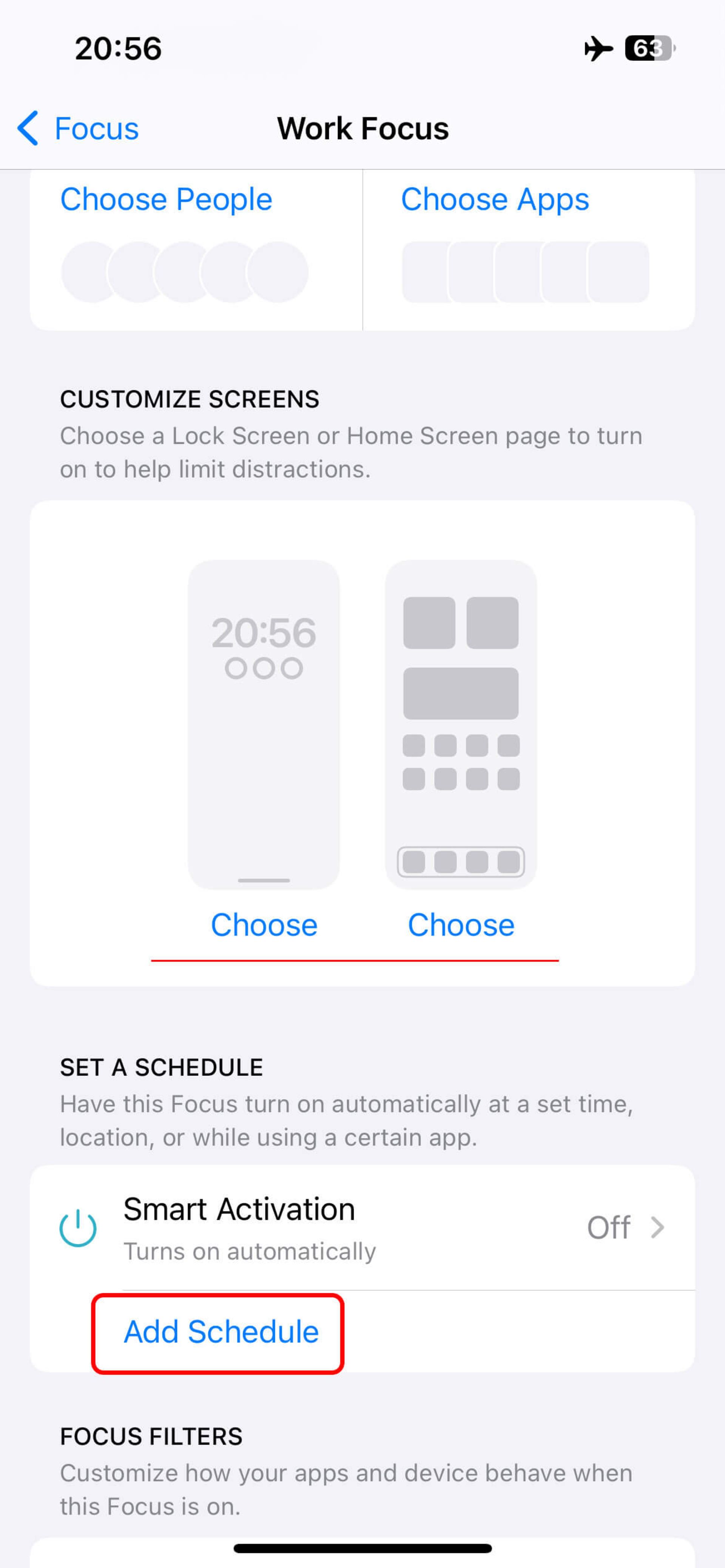
Task: Open Choose Apps for allowed notifications
Action: (x=495, y=200)
